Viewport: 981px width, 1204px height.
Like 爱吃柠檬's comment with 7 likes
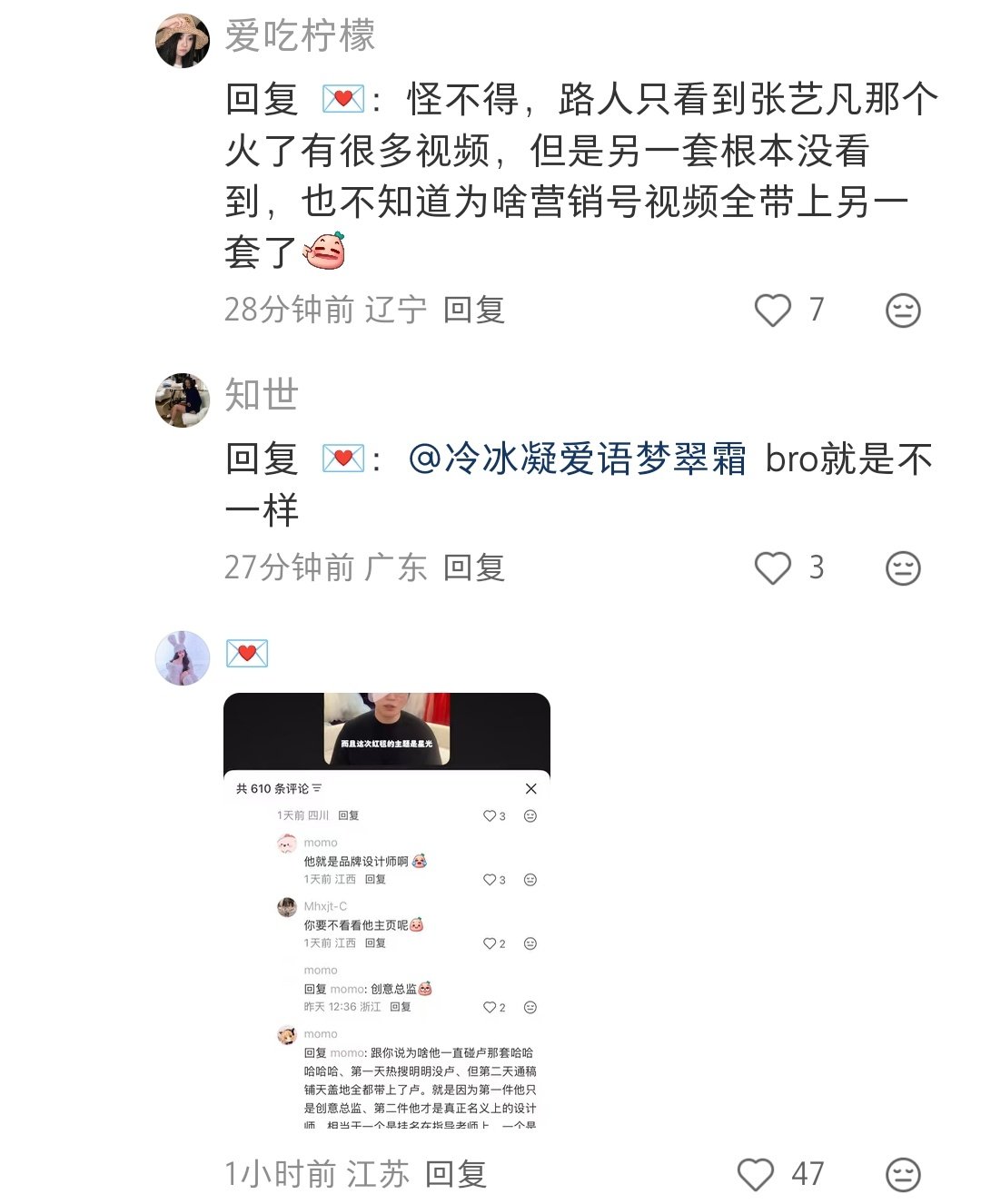coord(773,311)
